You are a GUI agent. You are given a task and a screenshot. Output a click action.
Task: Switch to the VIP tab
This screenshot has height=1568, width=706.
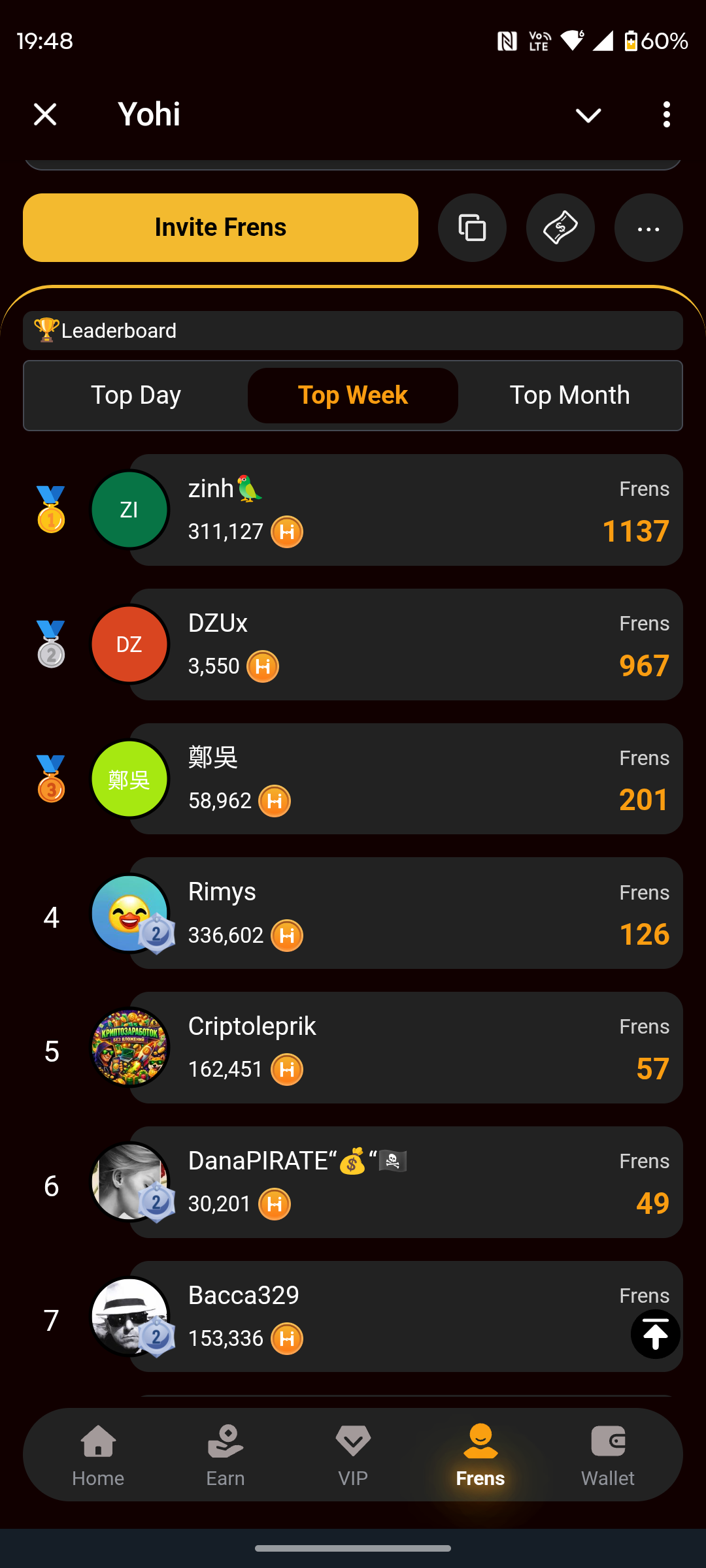pos(353,1454)
